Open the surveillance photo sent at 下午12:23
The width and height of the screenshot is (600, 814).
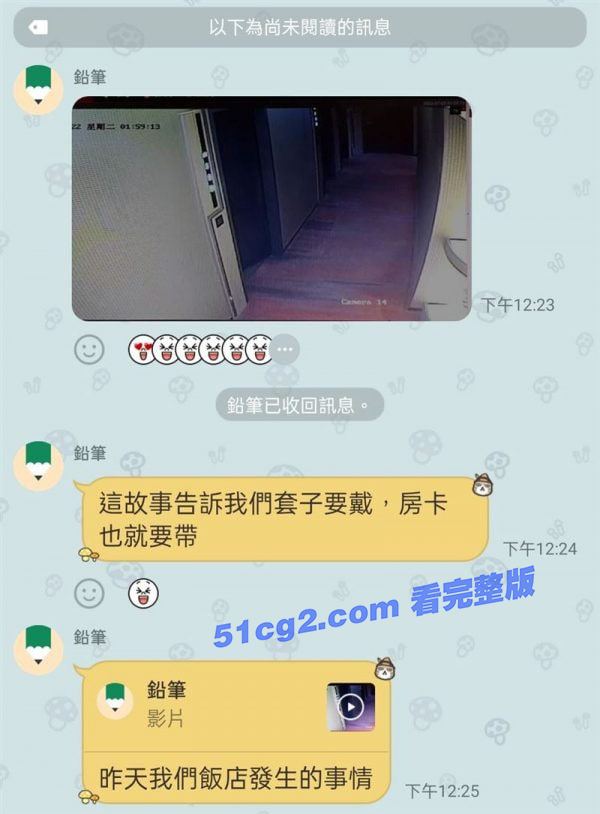click(271, 208)
